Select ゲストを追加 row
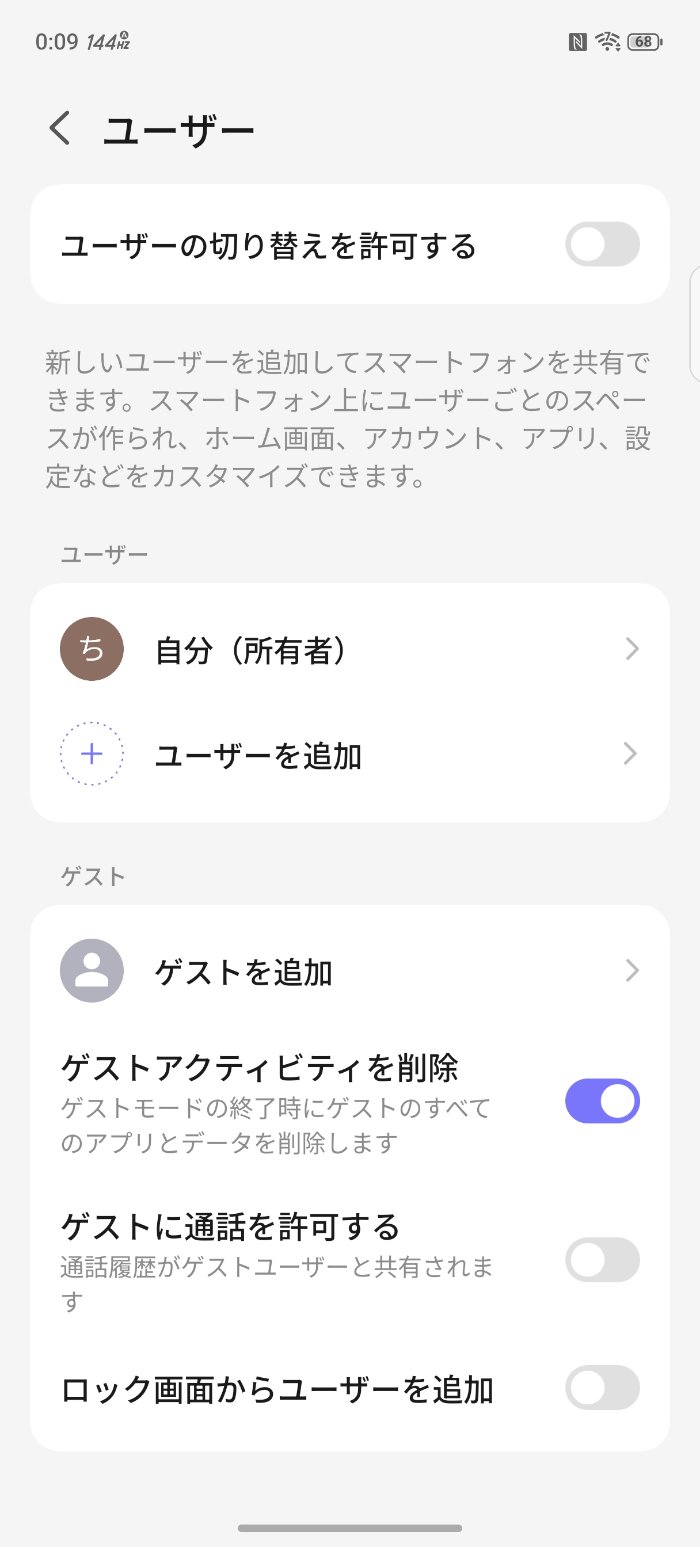 (350, 971)
